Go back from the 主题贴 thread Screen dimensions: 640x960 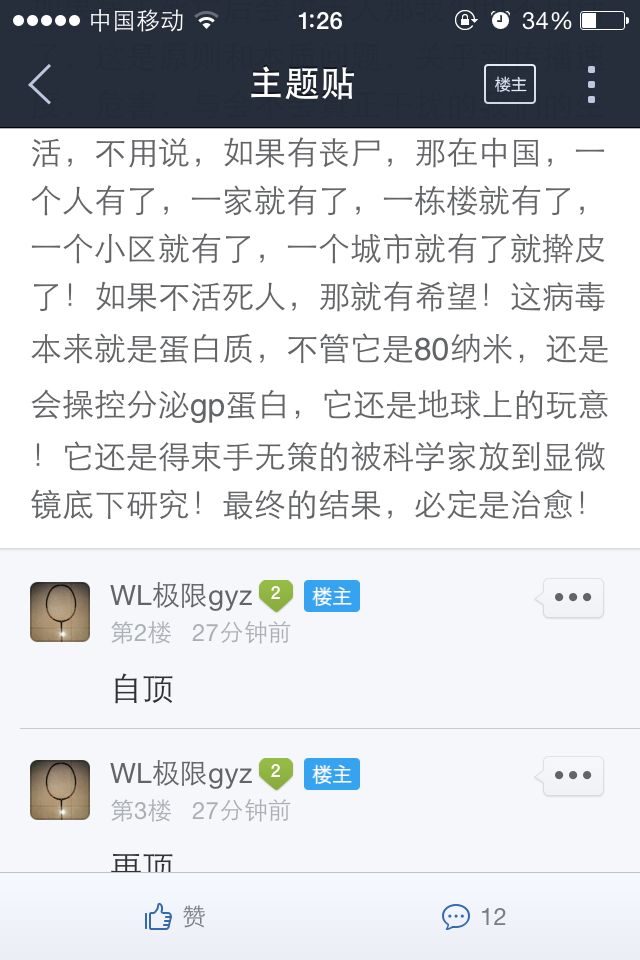click(x=40, y=85)
